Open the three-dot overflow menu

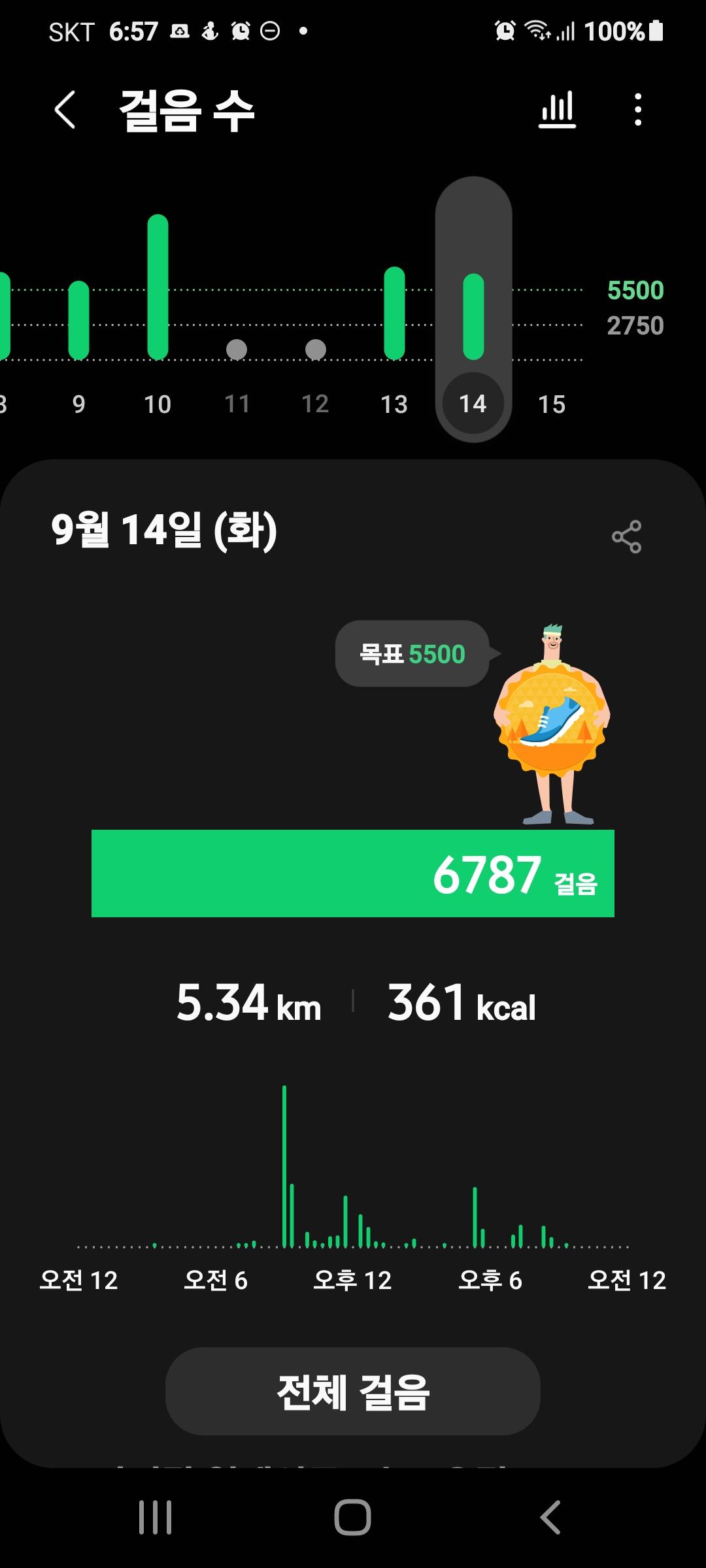click(638, 110)
